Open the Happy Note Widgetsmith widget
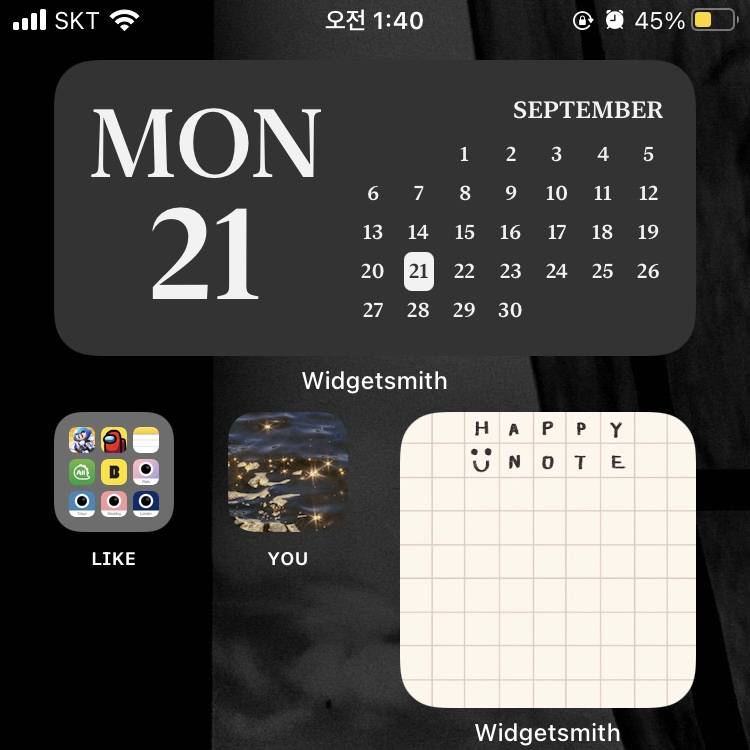 point(548,560)
